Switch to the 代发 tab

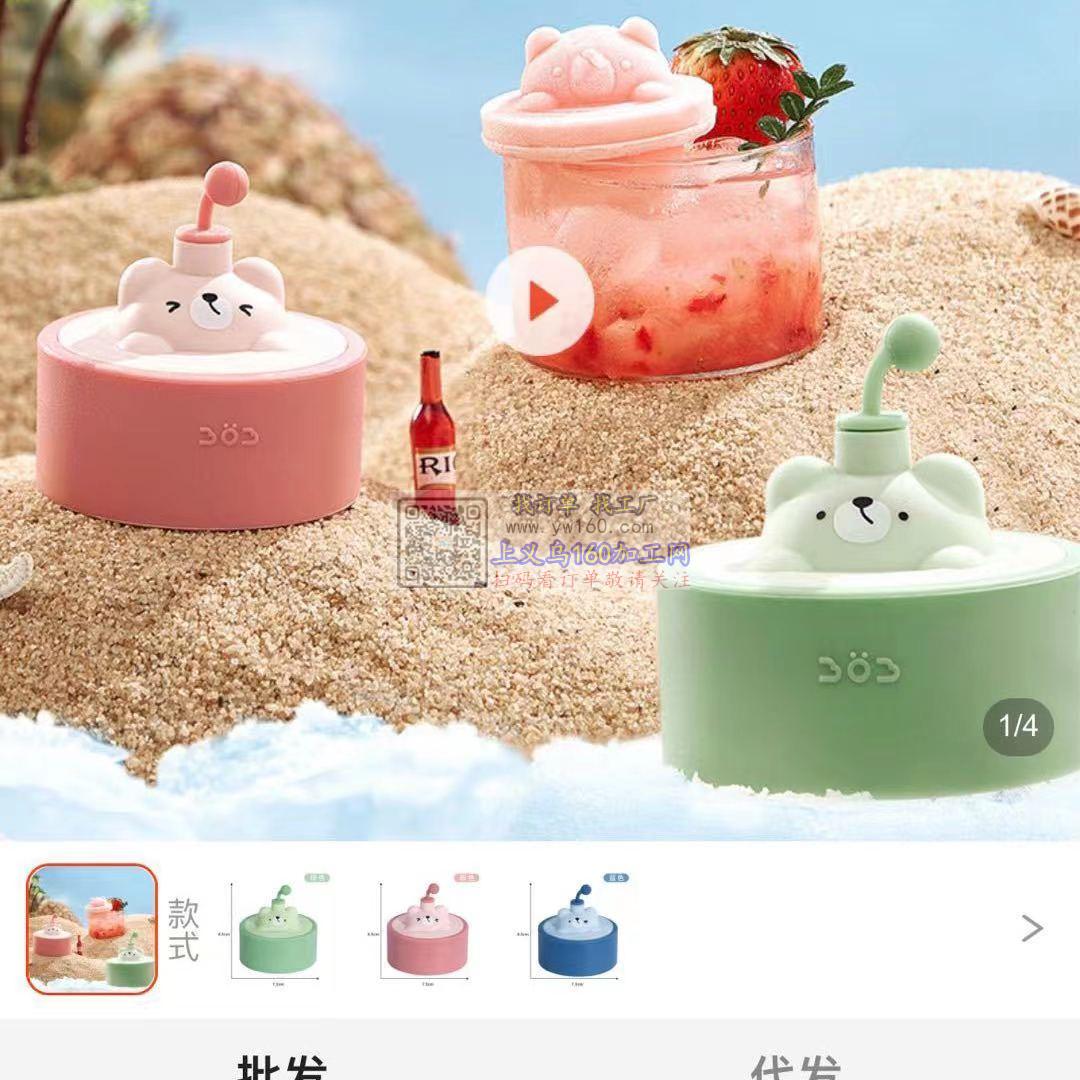click(x=795, y=1065)
